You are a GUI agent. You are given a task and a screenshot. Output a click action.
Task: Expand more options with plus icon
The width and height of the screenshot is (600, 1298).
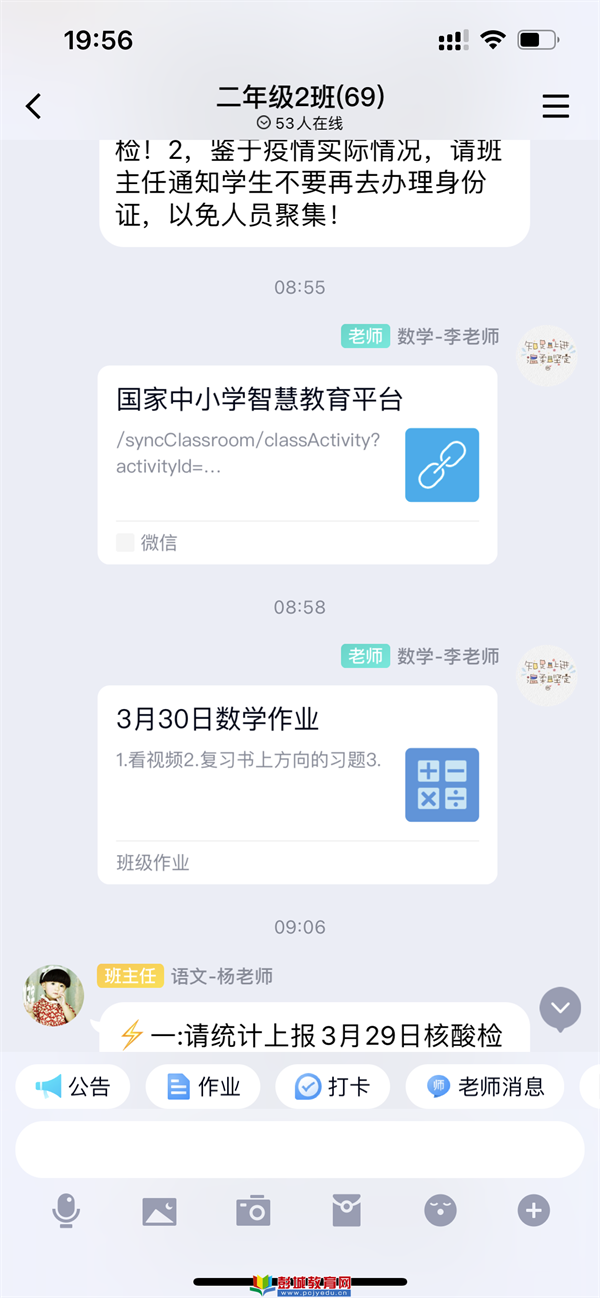coord(533,1211)
